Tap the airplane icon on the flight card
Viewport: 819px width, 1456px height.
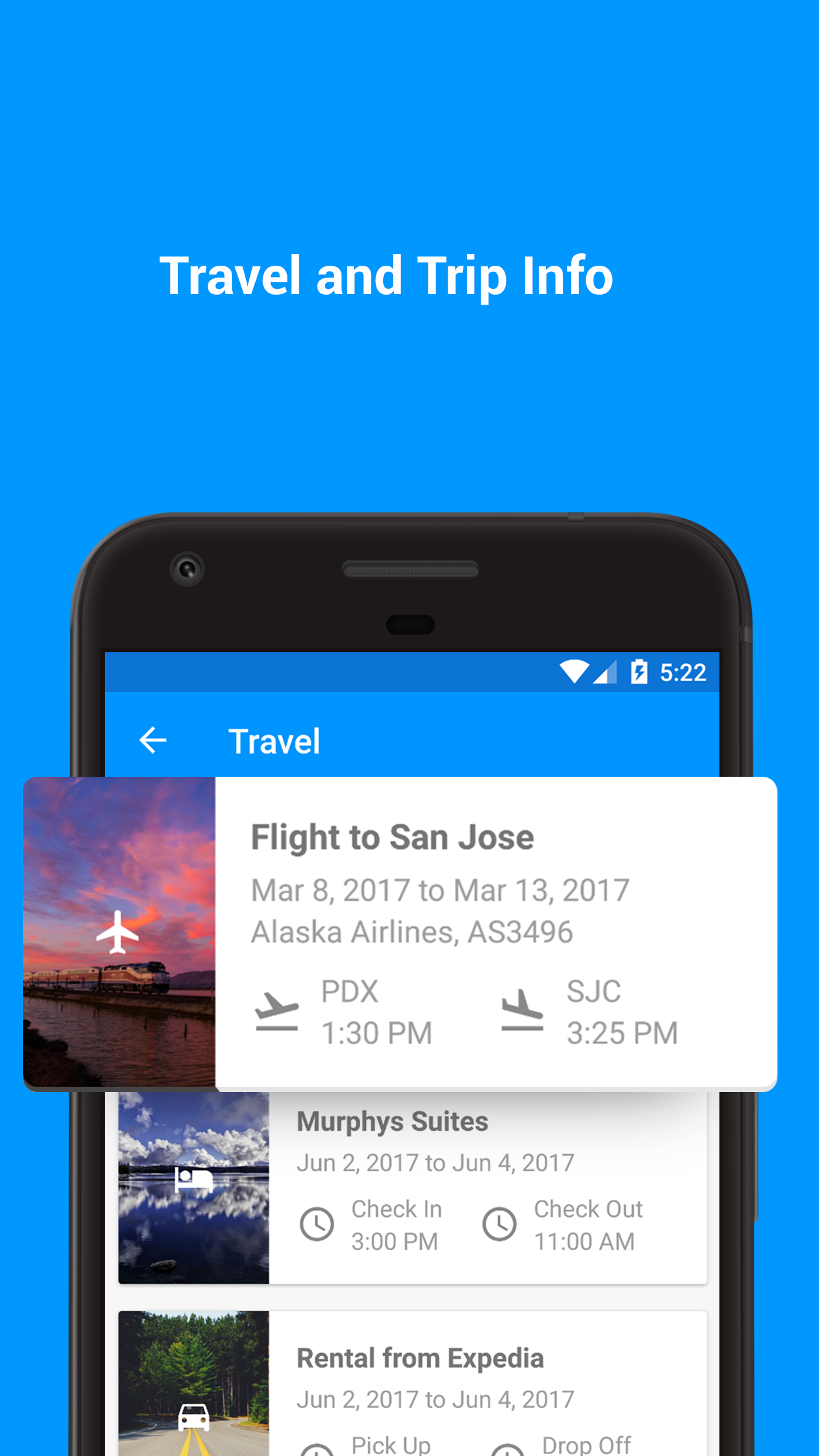pyautogui.click(x=117, y=931)
